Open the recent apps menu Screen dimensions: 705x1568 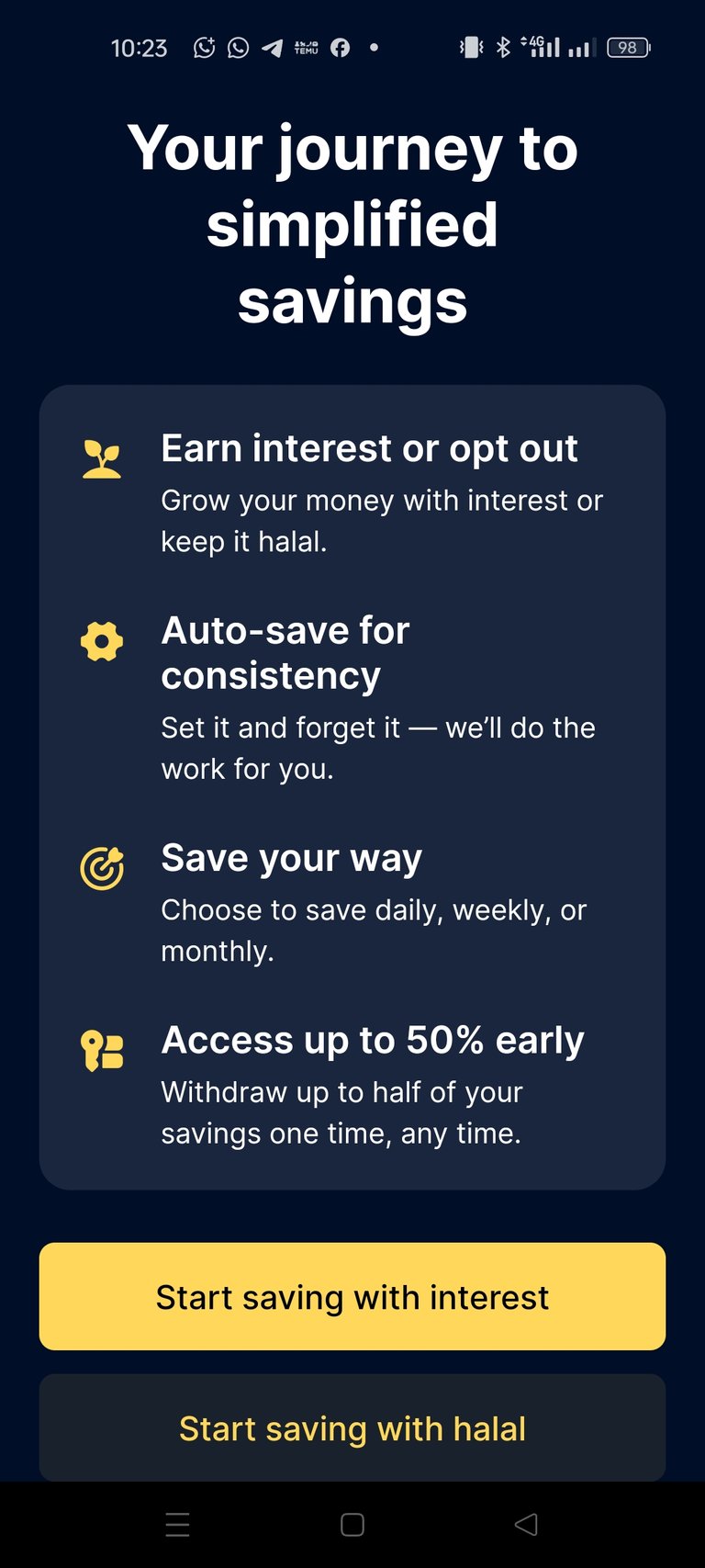(177, 1525)
